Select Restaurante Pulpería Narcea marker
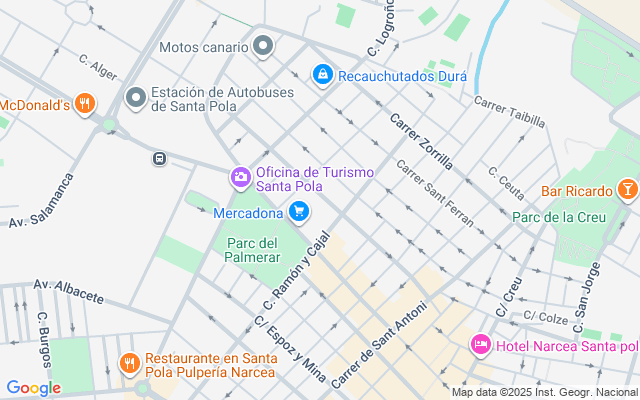Image resolution: width=640 pixels, height=400 pixels. 129,364
